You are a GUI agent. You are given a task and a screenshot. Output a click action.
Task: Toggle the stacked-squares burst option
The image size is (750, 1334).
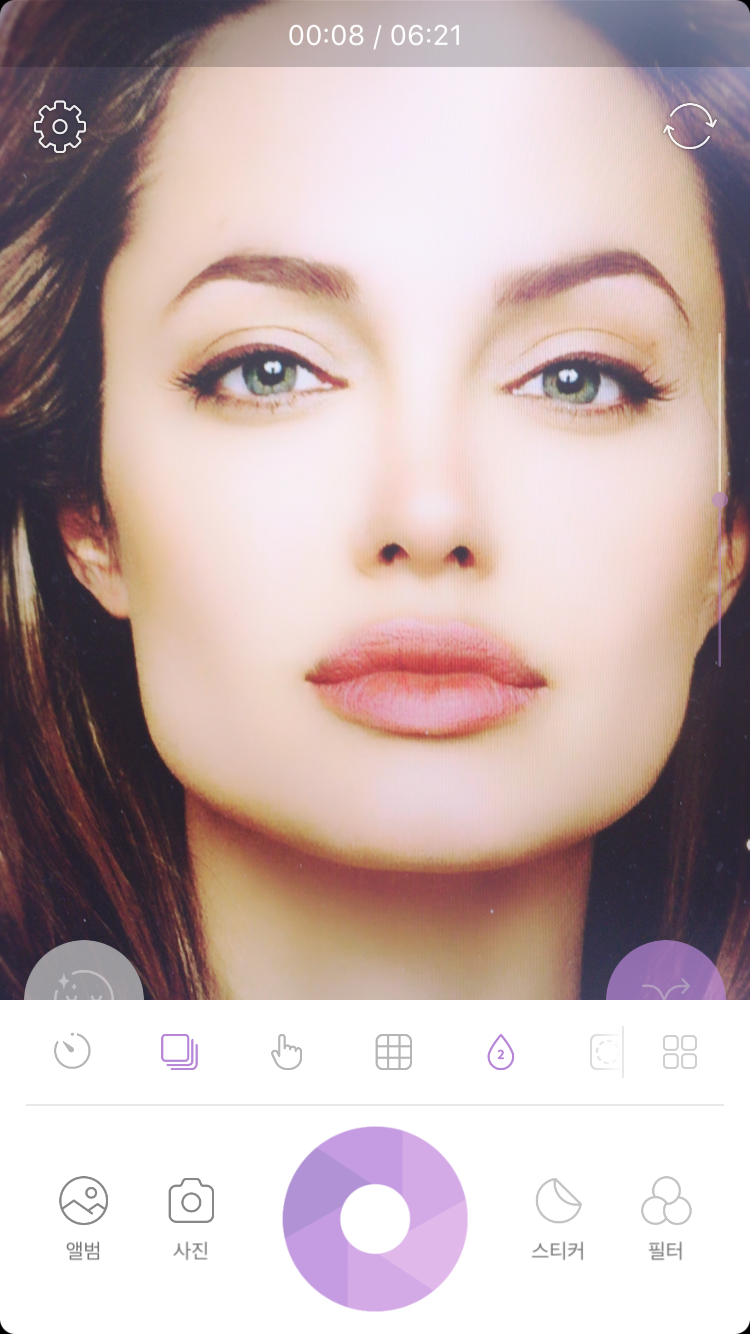pyautogui.click(x=180, y=1052)
